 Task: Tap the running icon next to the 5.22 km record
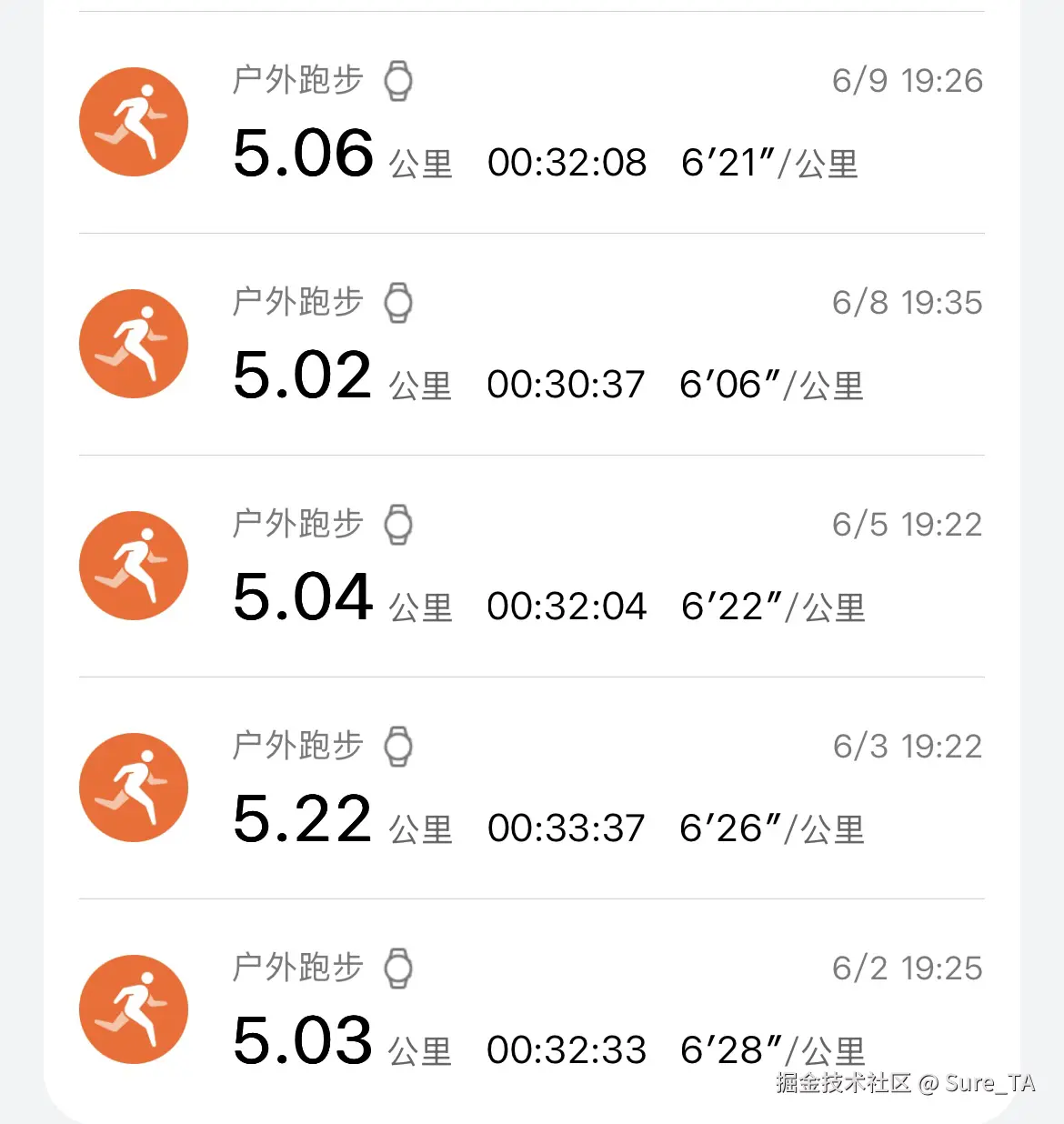coord(133,788)
